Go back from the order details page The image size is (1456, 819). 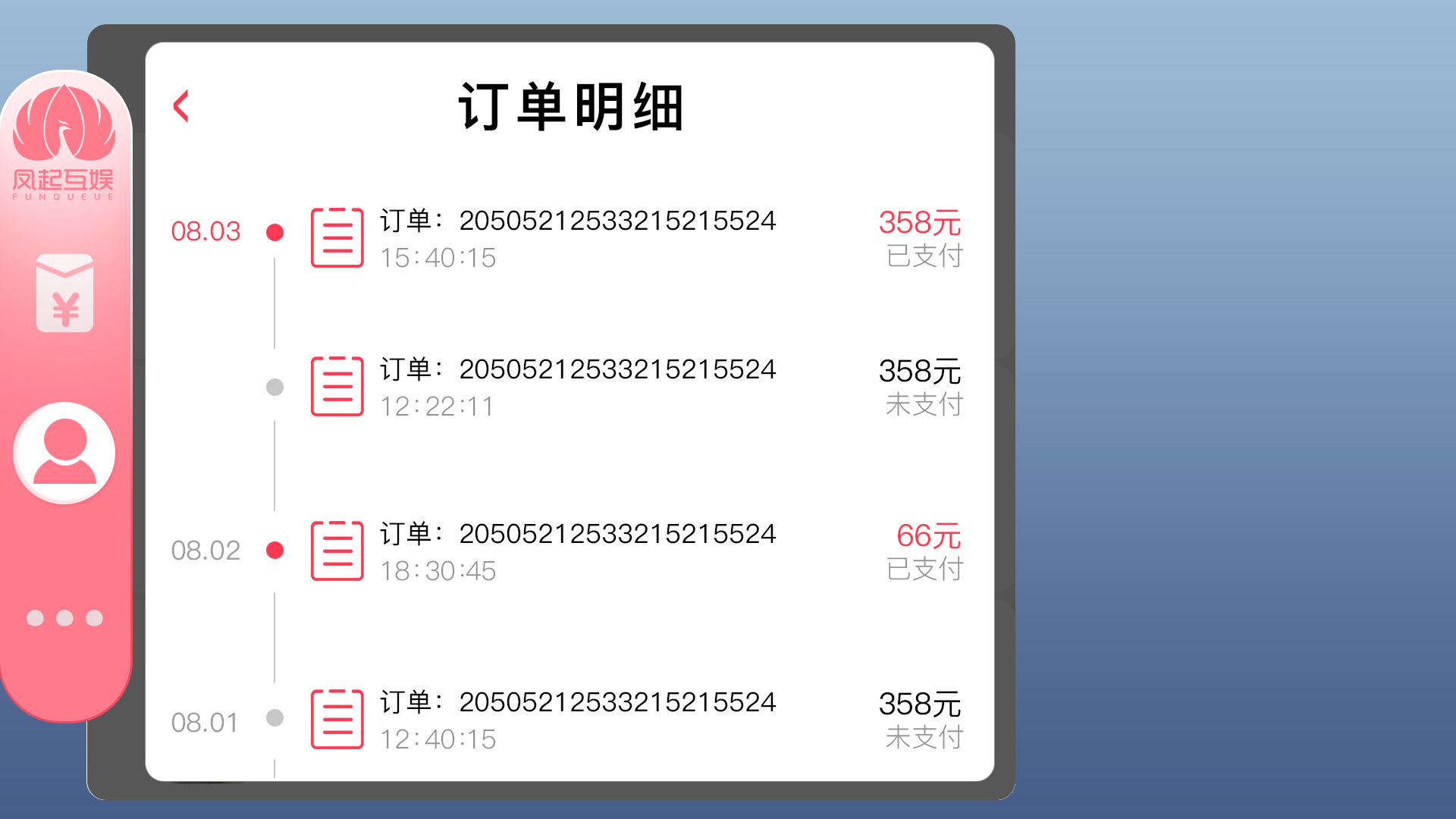pyautogui.click(x=181, y=106)
